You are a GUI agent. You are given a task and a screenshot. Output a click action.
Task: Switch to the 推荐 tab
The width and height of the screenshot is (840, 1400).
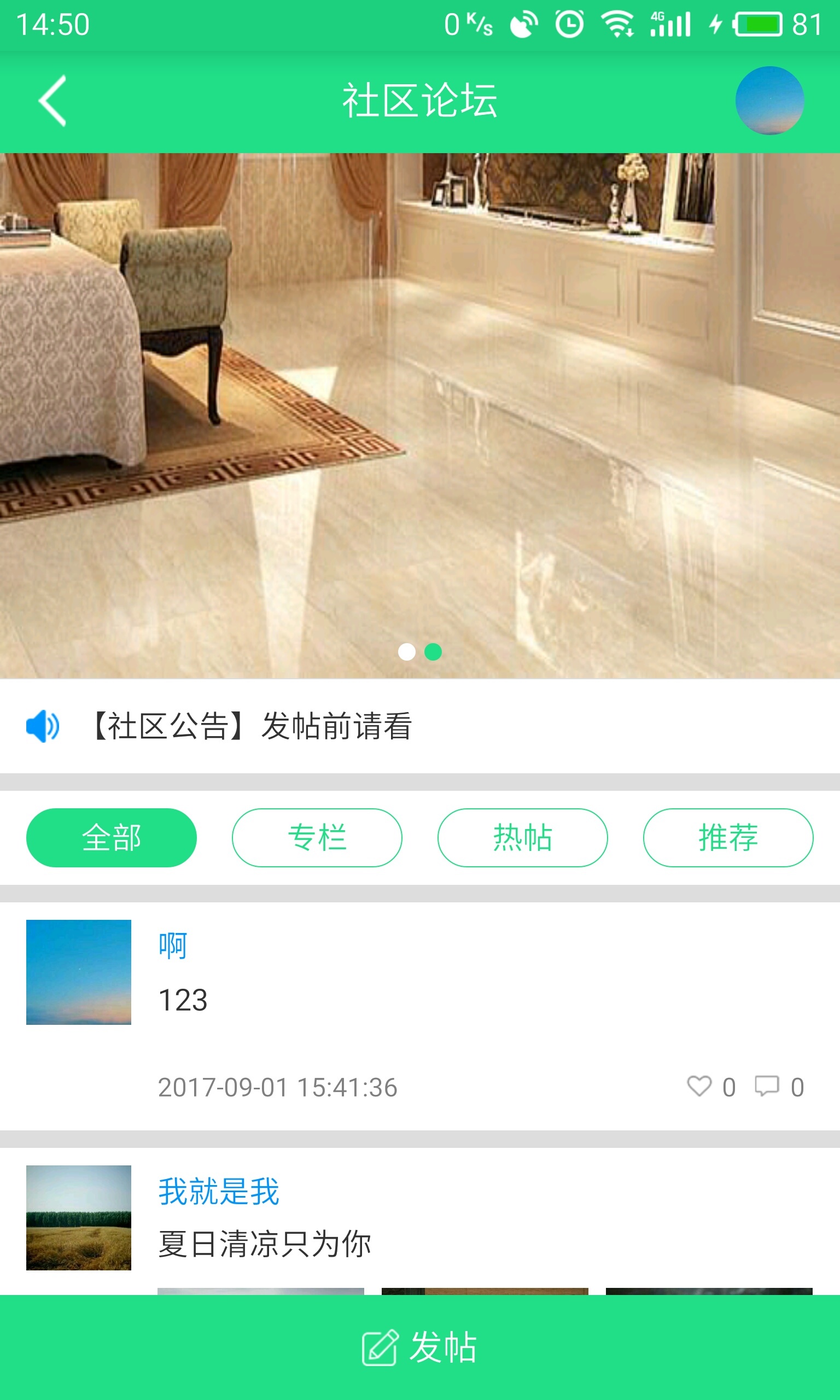pyautogui.click(x=728, y=837)
